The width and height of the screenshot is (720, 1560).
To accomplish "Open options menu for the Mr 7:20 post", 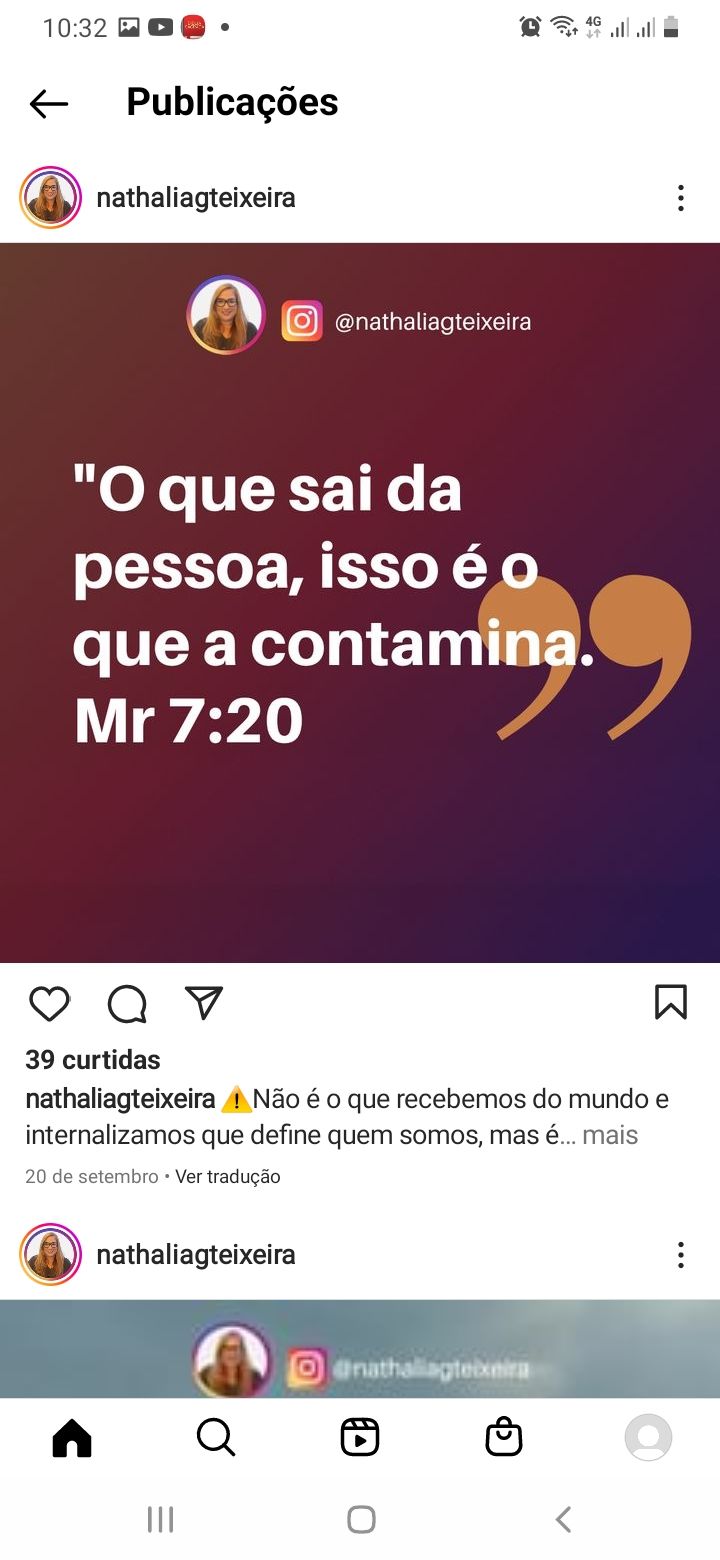I will click(x=681, y=198).
